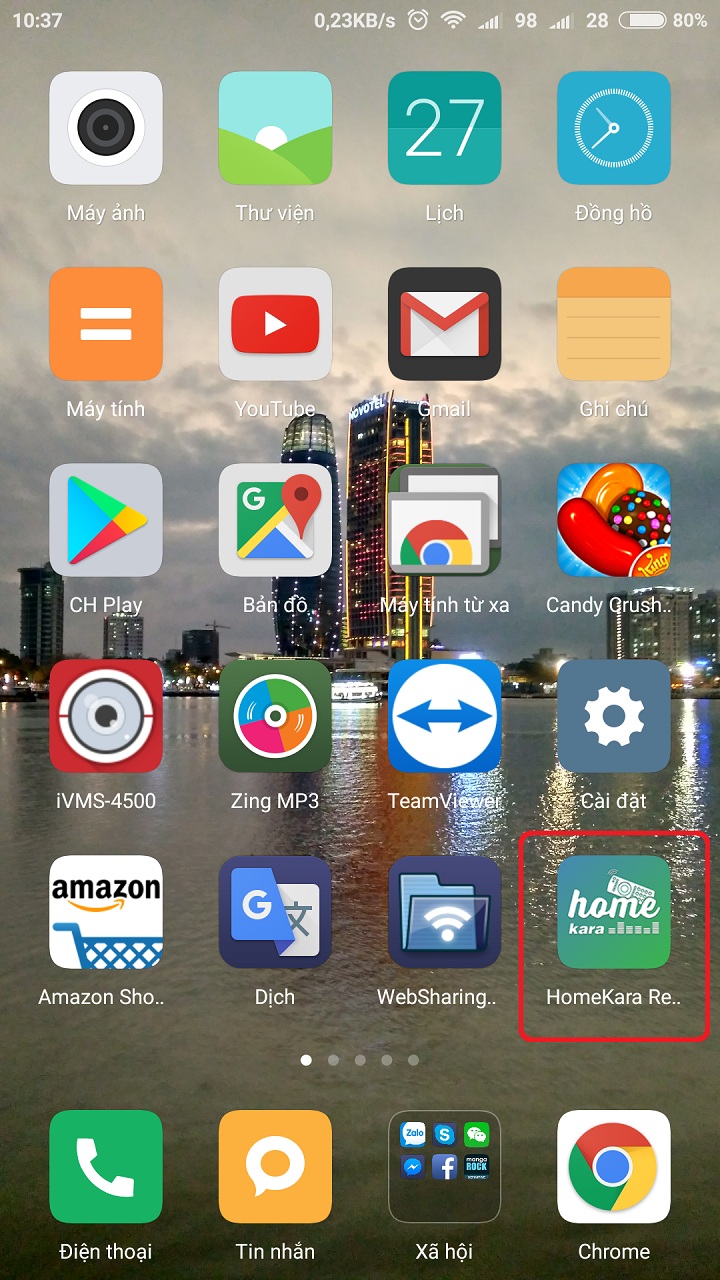Open Cài đặt settings

[613, 716]
